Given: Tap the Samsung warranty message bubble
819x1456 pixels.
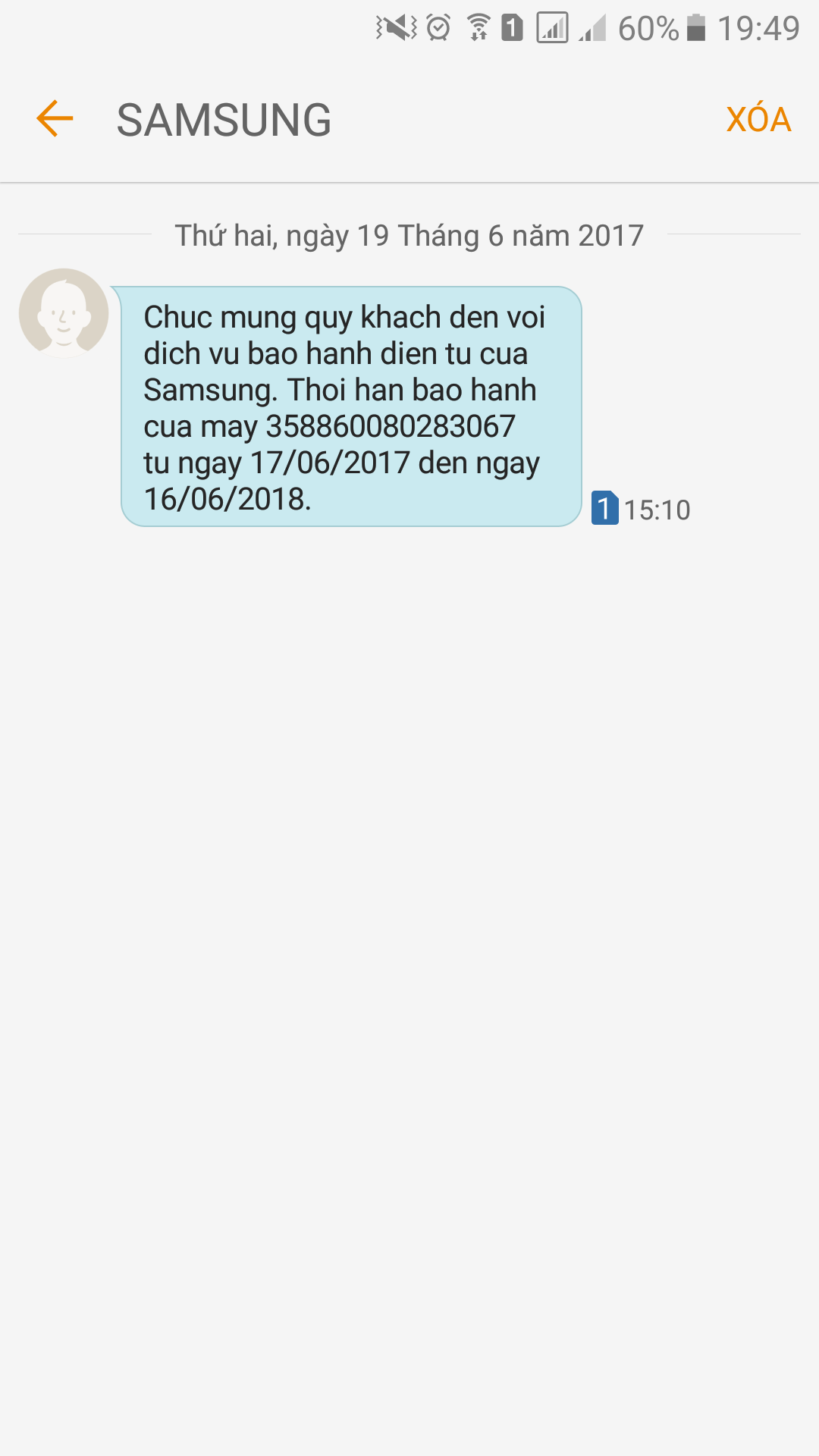Looking at the screenshot, I should coord(351,406).
